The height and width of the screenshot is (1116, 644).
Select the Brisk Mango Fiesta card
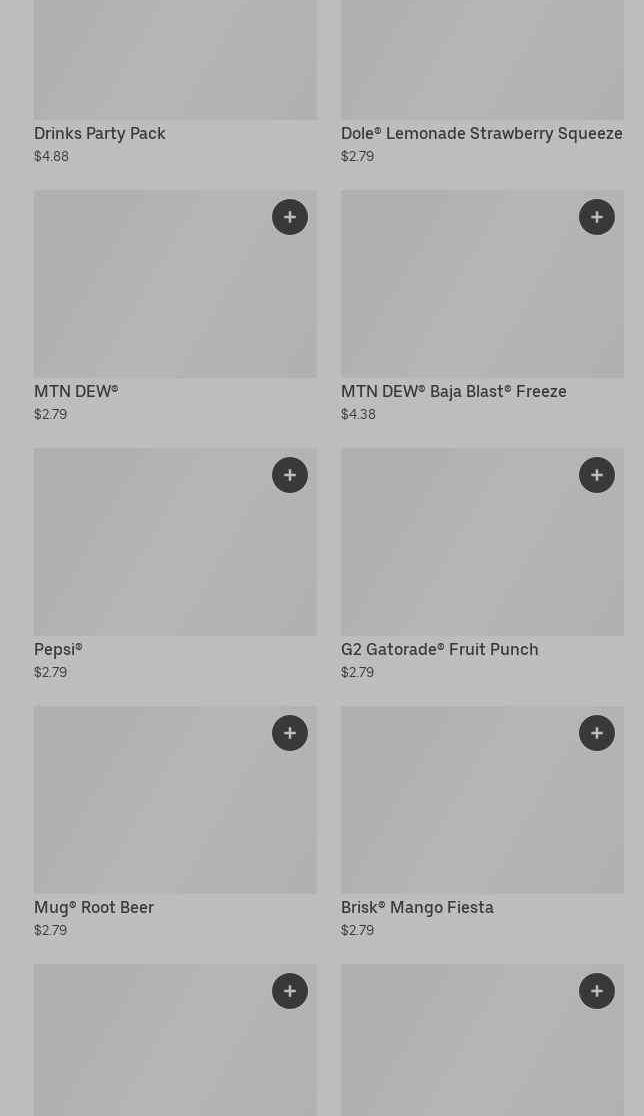click(482, 823)
